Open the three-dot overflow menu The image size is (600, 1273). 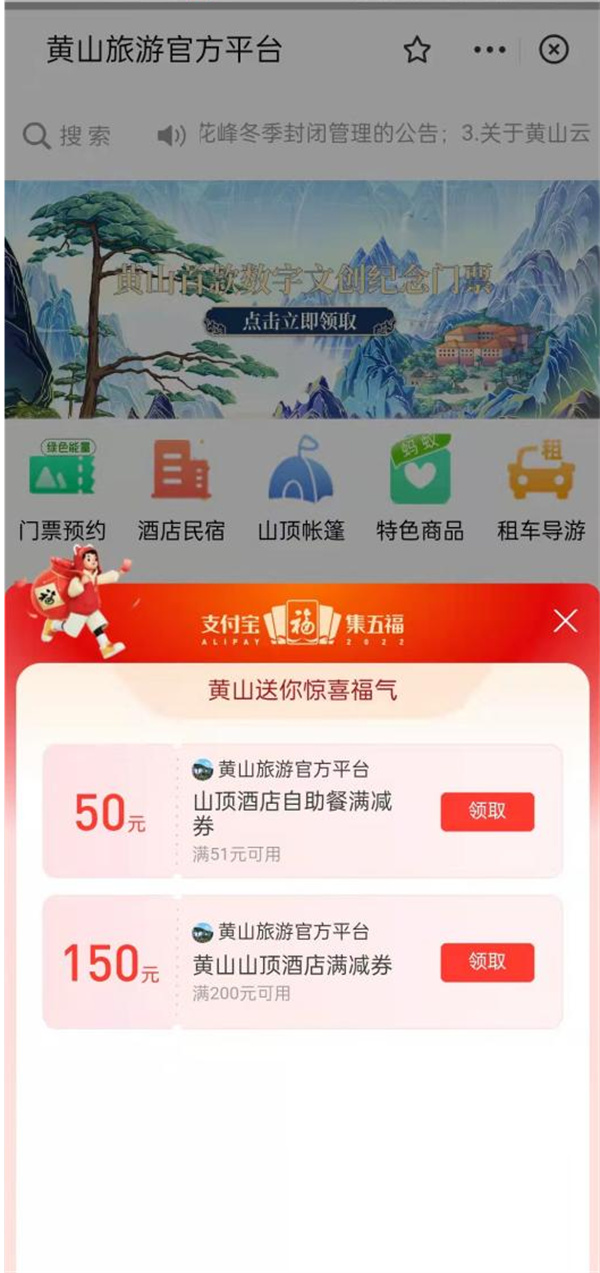coord(489,50)
